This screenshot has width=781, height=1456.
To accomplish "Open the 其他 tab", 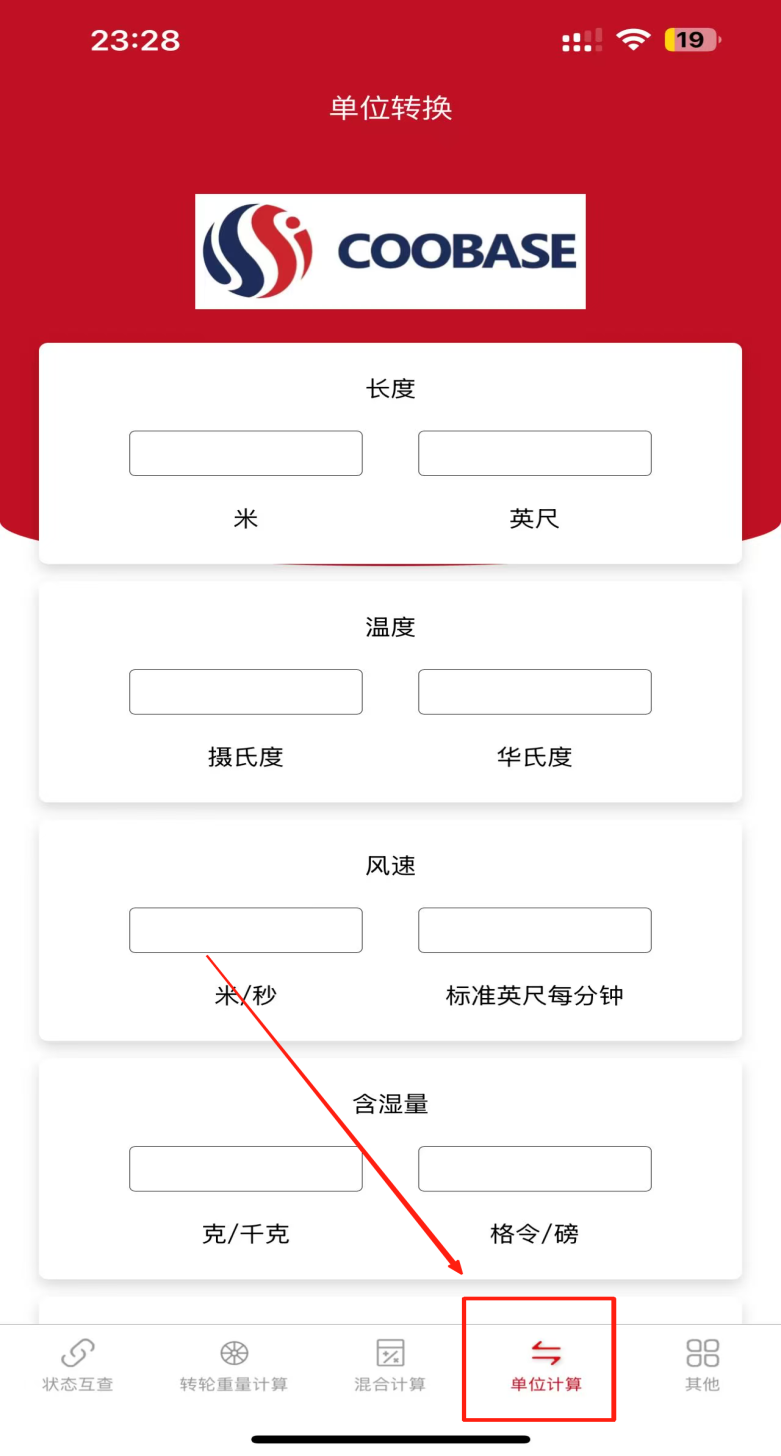I will 702,1365.
